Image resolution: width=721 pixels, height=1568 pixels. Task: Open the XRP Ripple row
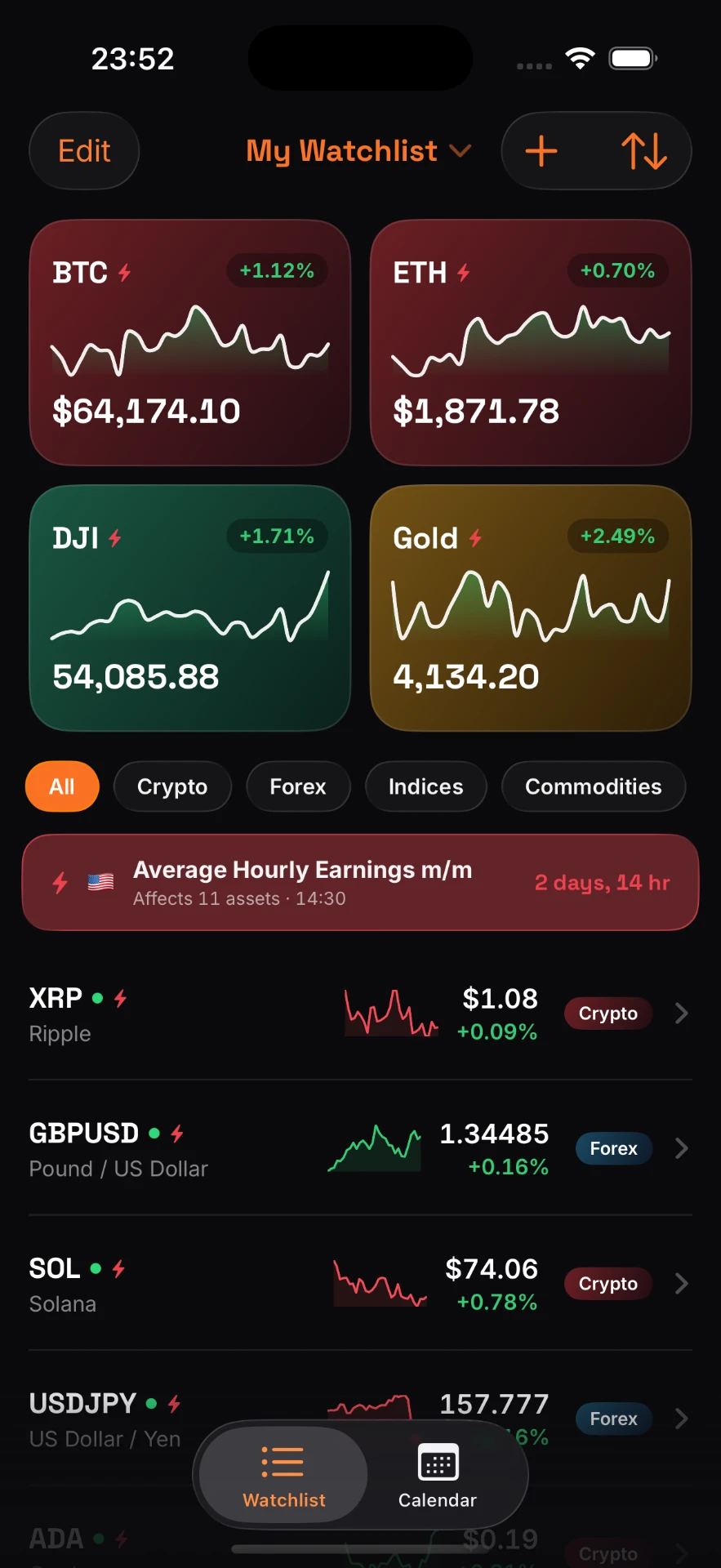(x=360, y=1013)
